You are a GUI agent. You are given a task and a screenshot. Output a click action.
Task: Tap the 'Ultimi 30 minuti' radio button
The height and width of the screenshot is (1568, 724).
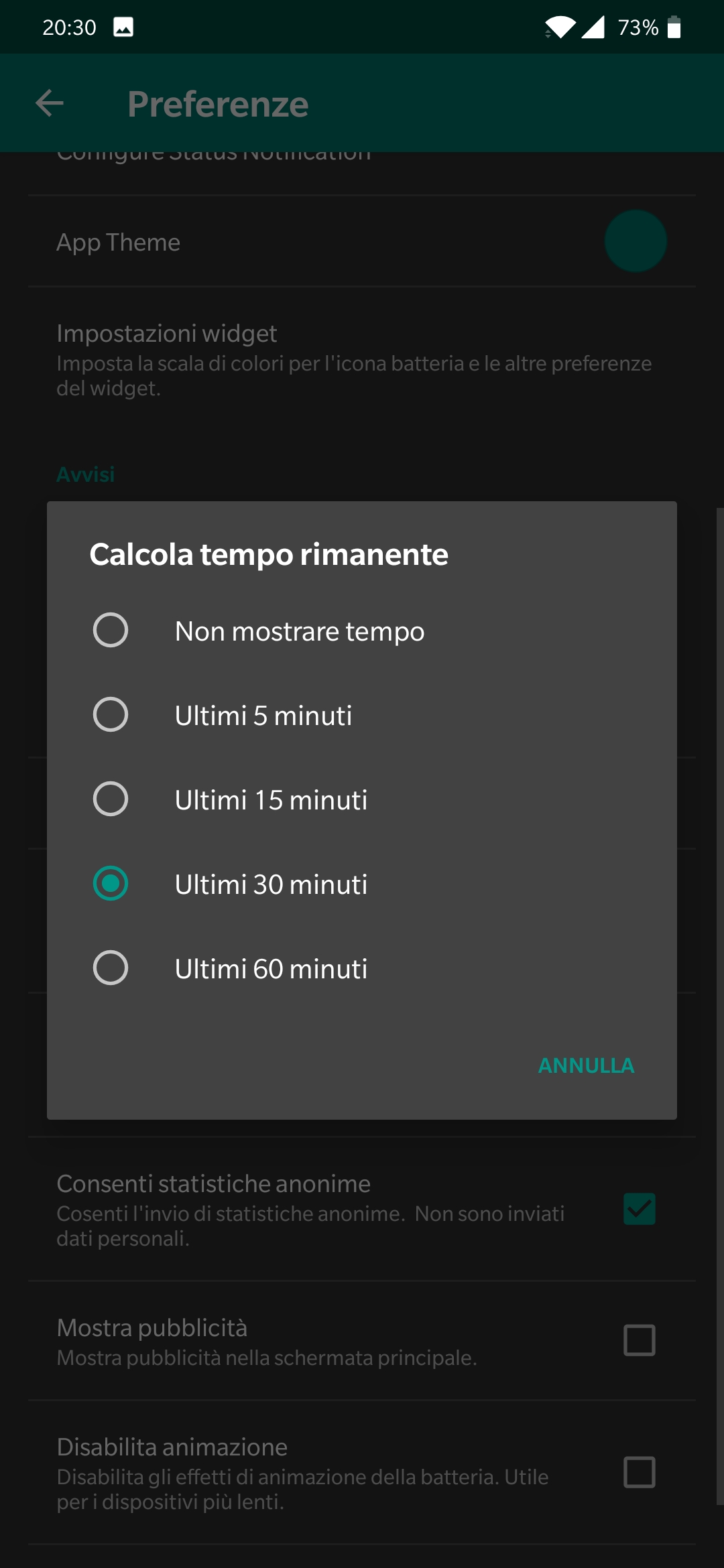point(111,884)
